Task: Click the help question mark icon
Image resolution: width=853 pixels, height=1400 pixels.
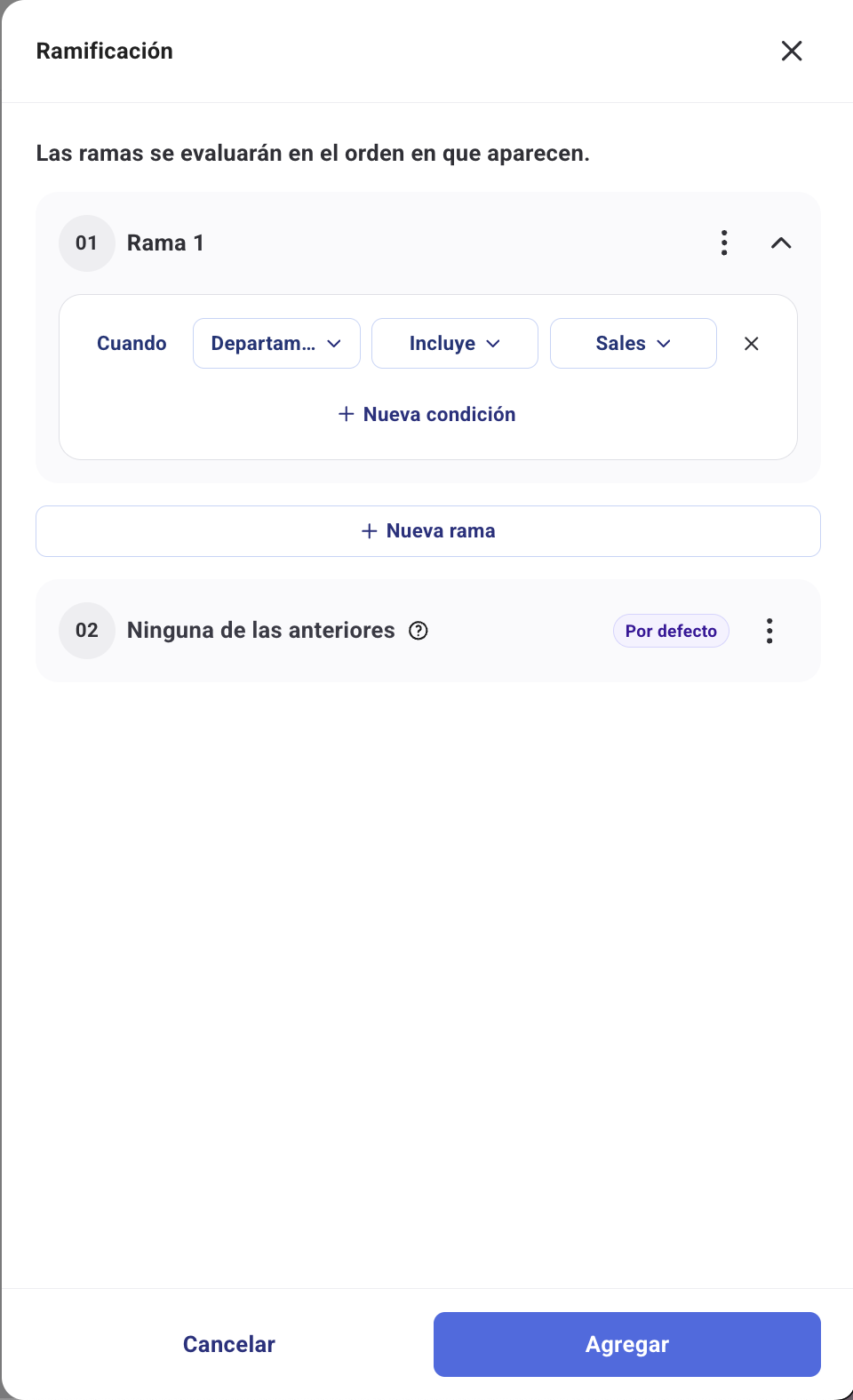Action: point(418,631)
